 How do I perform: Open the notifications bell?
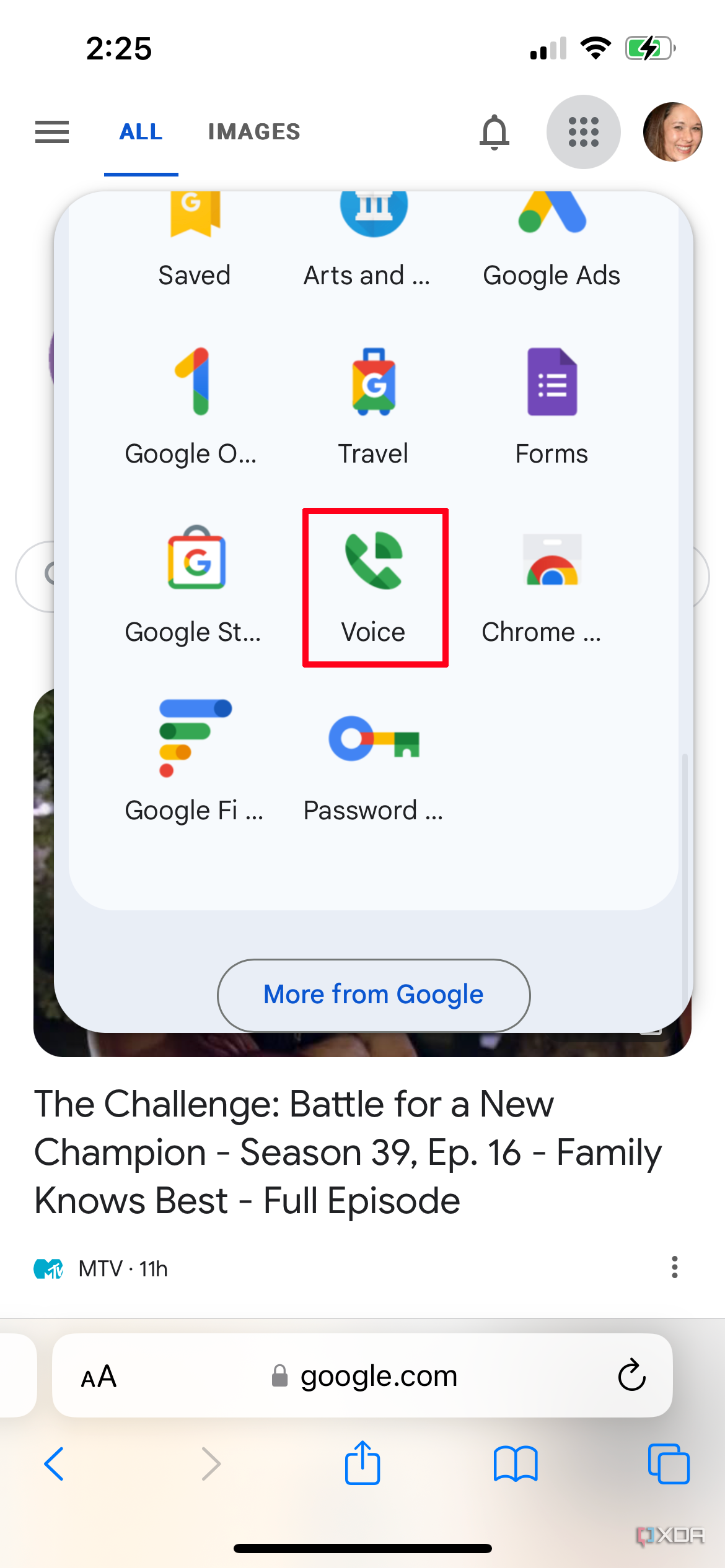coord(494,132)
